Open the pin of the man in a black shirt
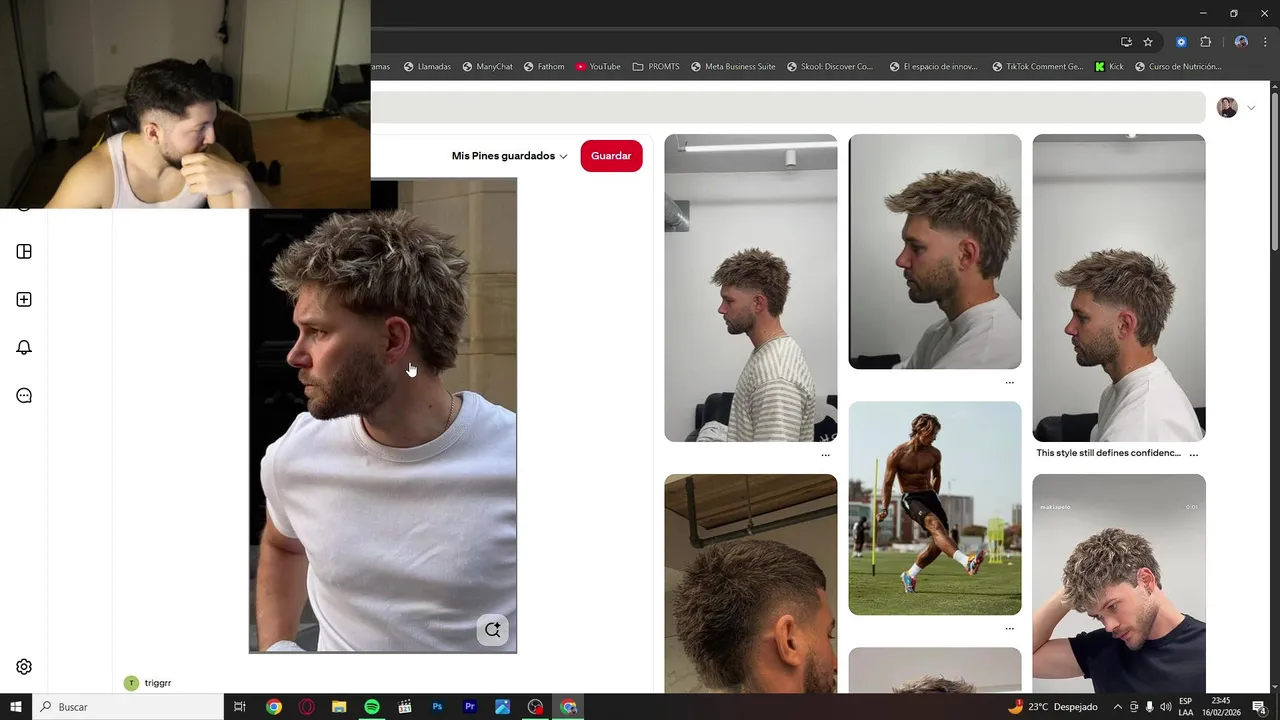Viewport: 1280px width, 720px height. tap(1118, 584)
